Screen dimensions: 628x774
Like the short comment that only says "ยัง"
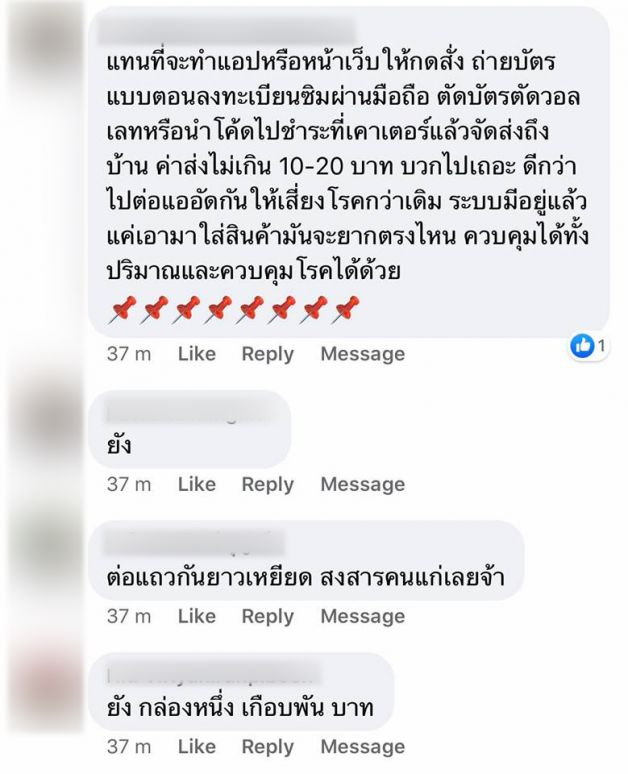click(x=196, y=484)
